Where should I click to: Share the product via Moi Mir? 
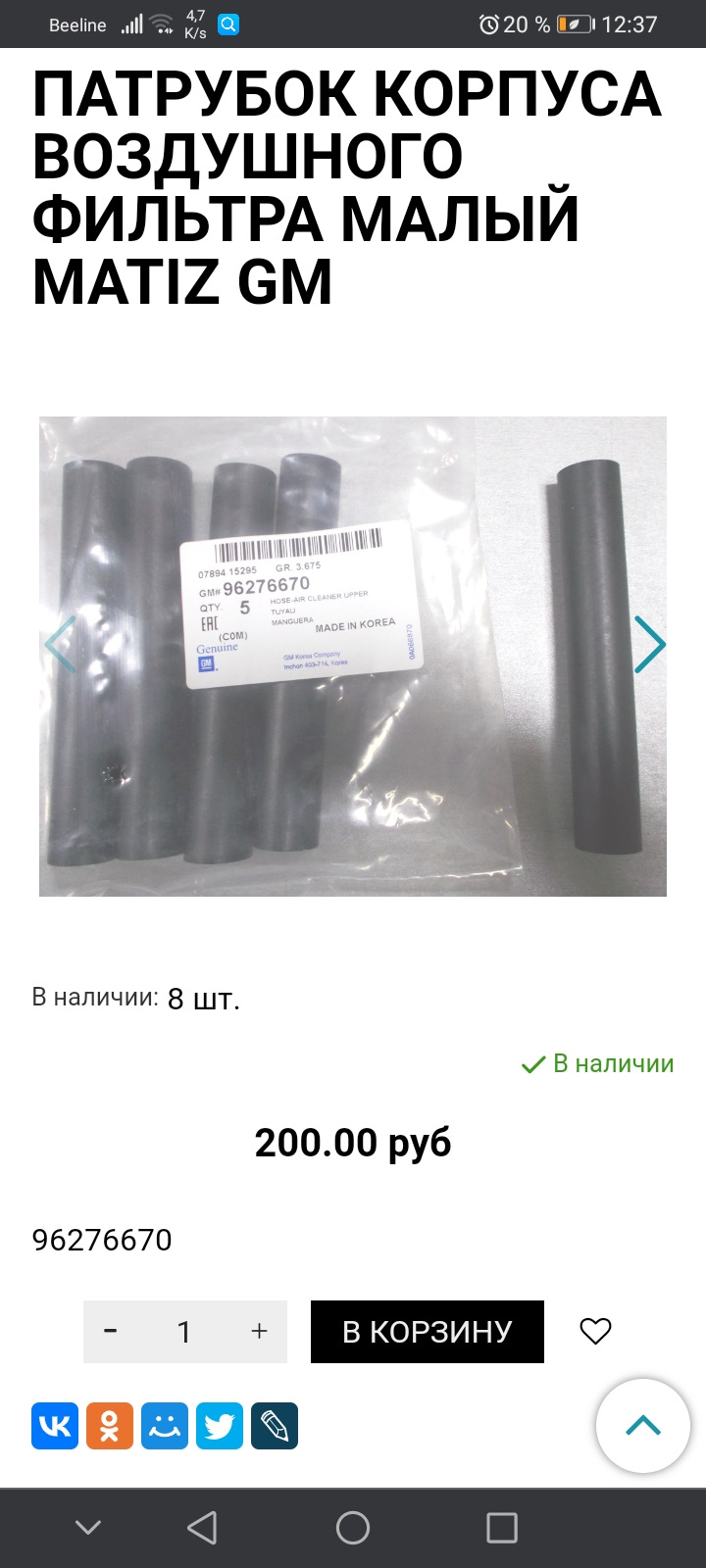[165, 1425]
